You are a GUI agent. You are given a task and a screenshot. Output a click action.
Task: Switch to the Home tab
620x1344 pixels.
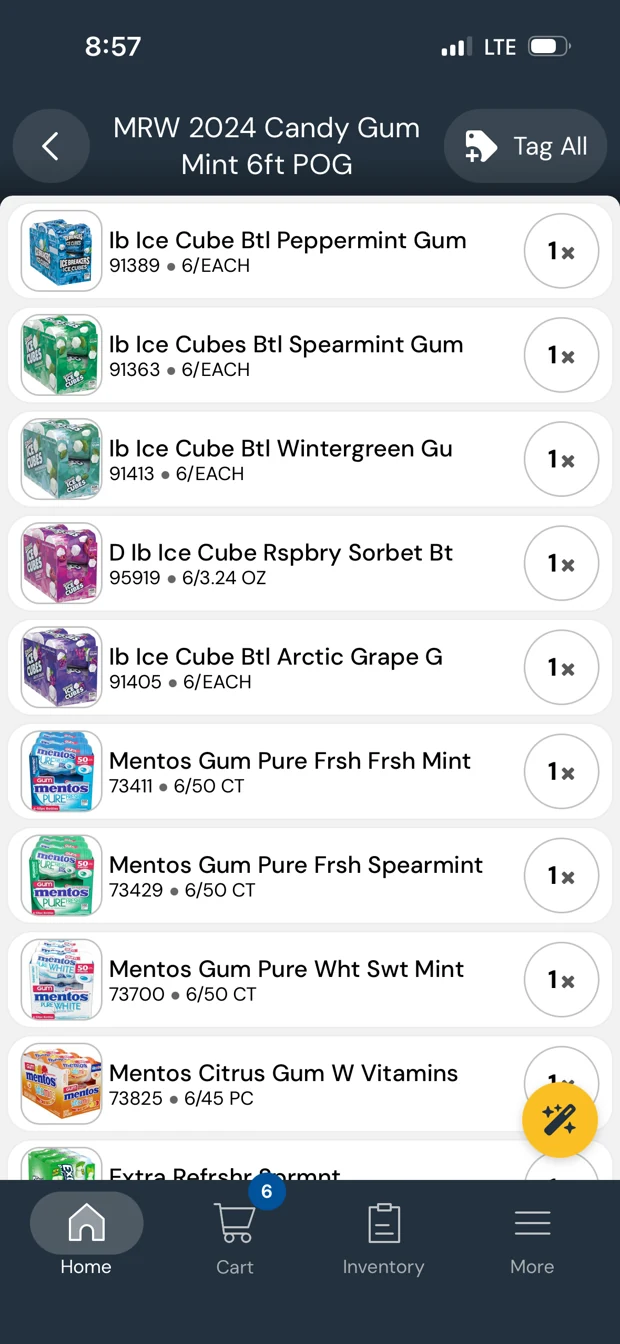point(86,1236)
